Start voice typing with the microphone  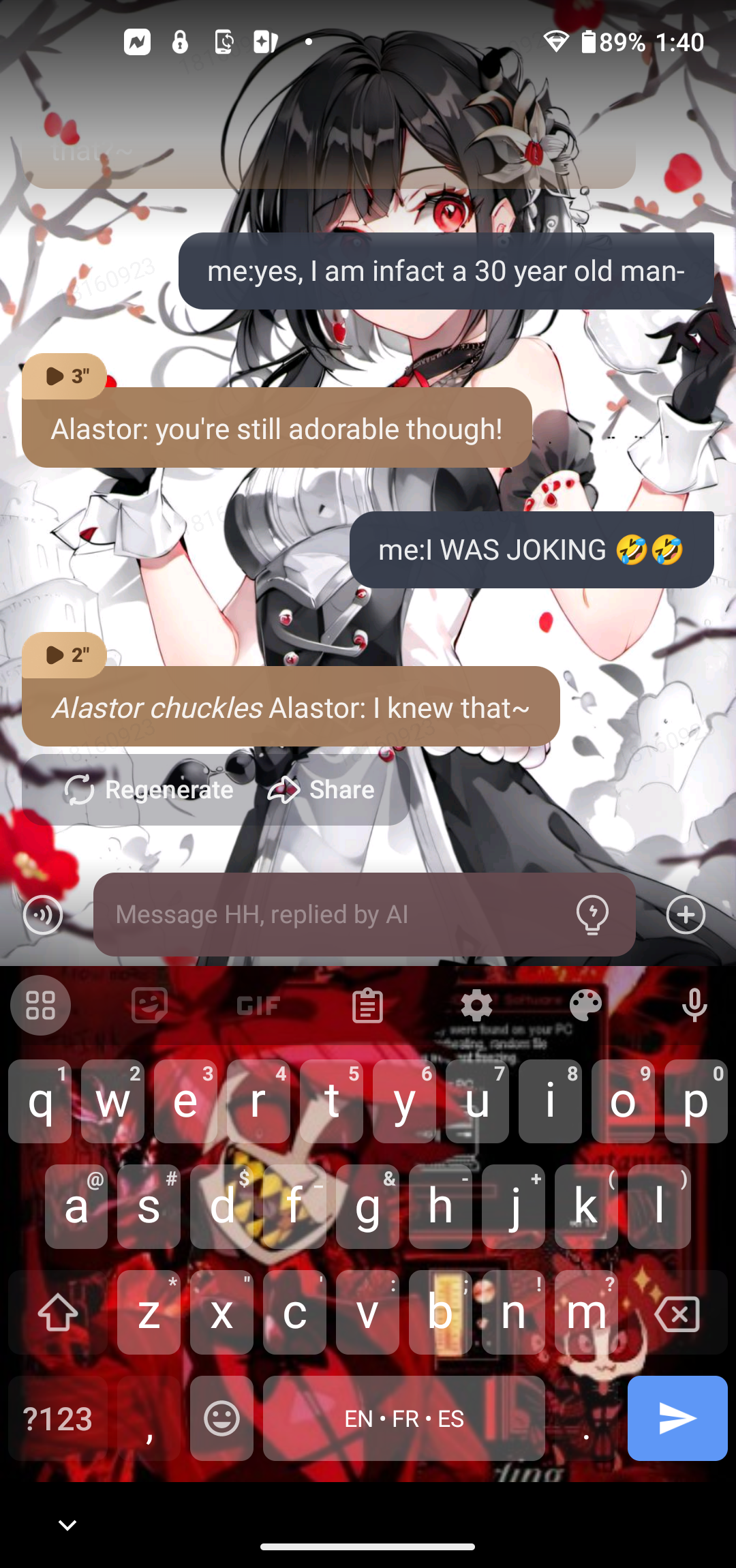tap(694, 1006)
